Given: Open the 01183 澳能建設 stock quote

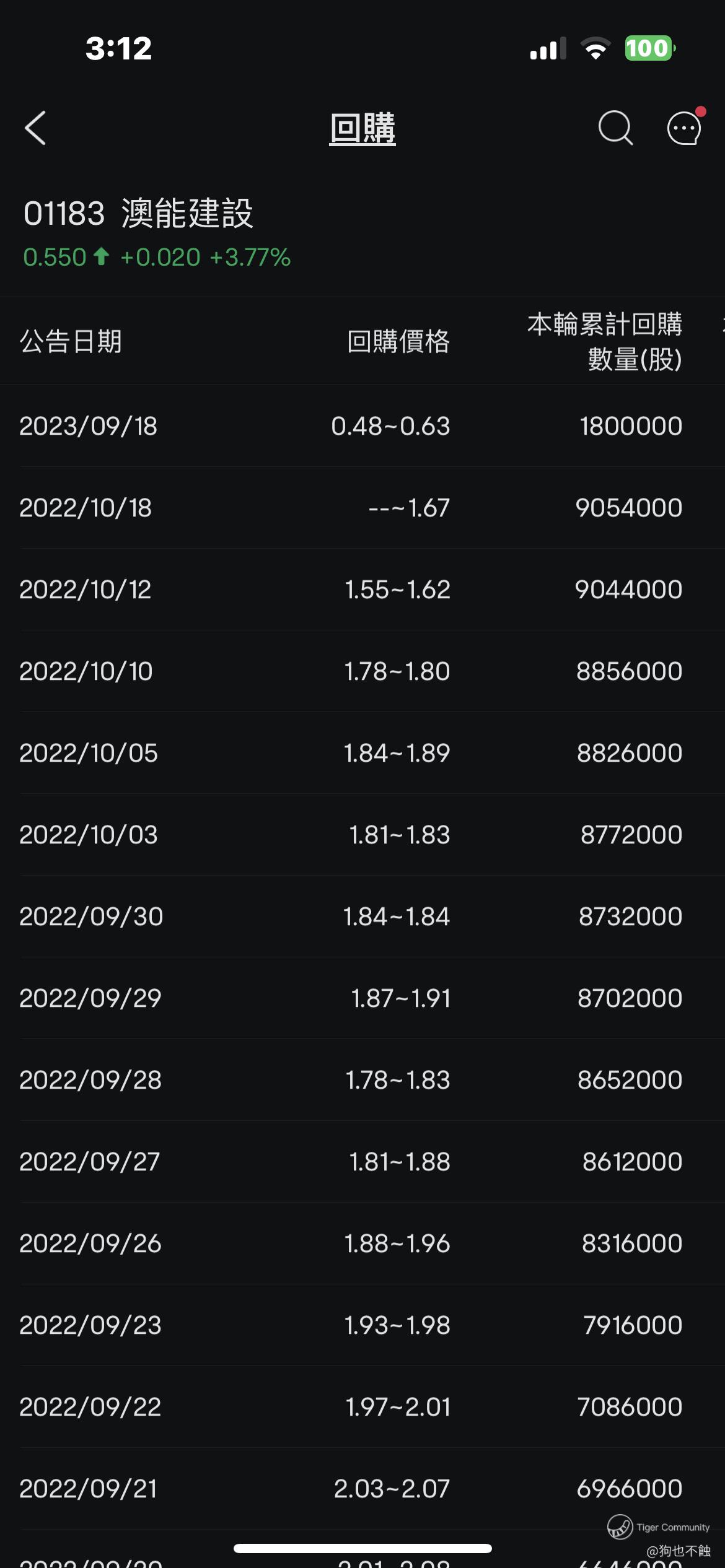Looking at the screenshot, I should [139, 214].
